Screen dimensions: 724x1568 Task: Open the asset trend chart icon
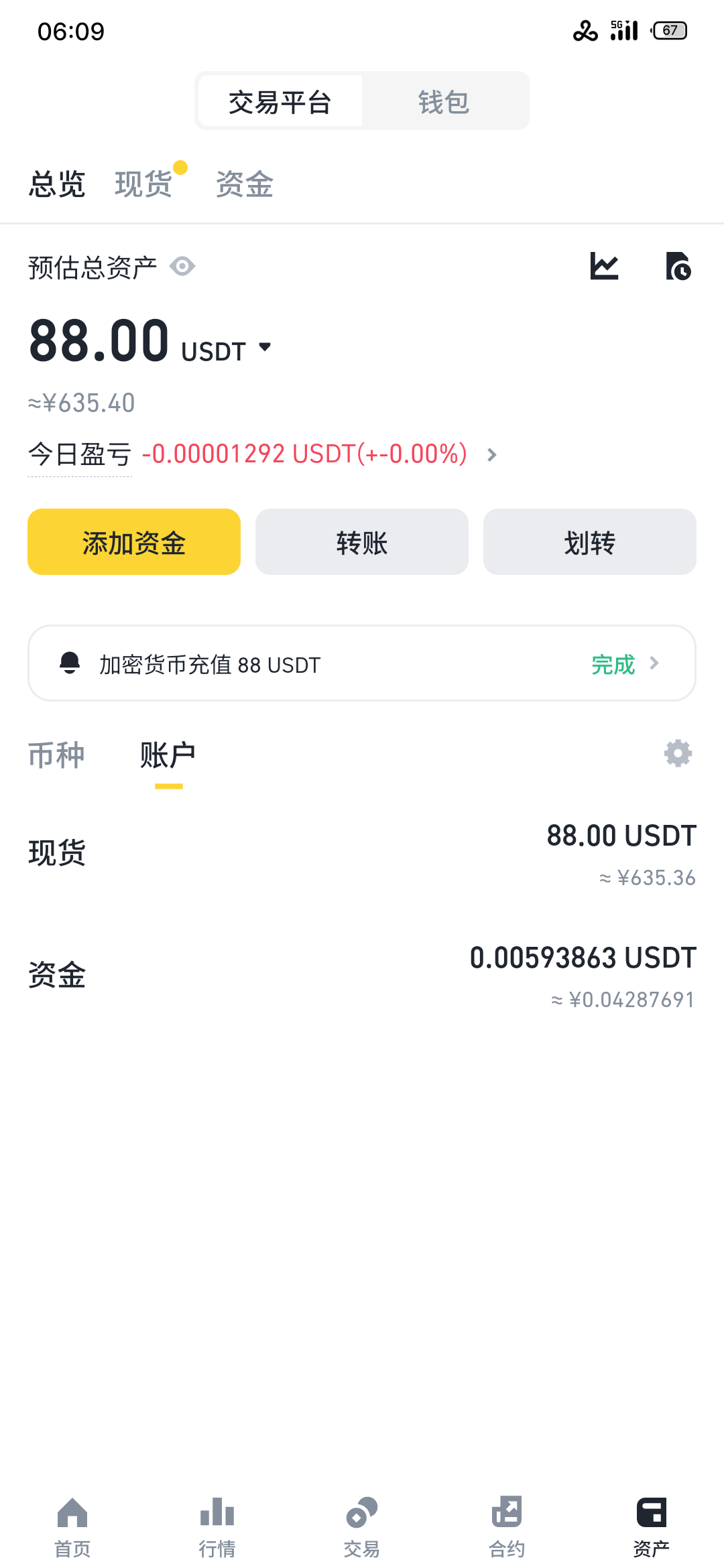[604, 267]
